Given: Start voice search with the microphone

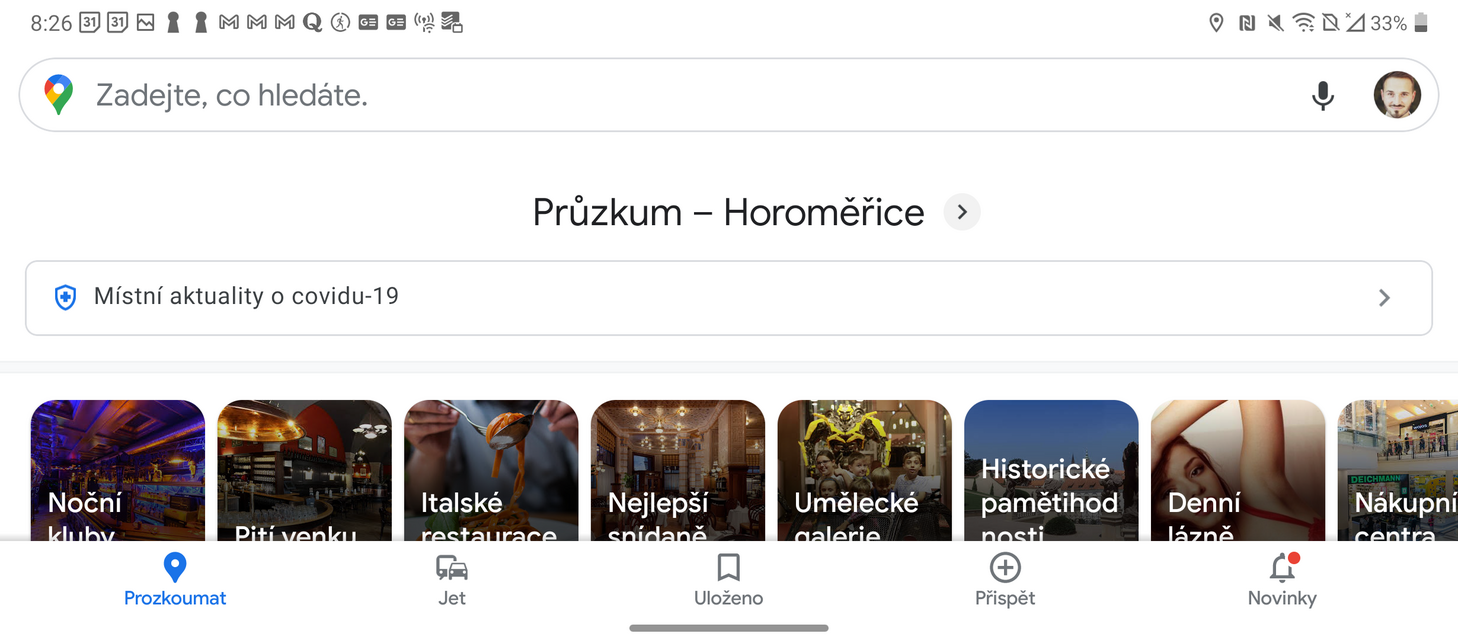Looking at the screenshot, I should (1322, 96).
